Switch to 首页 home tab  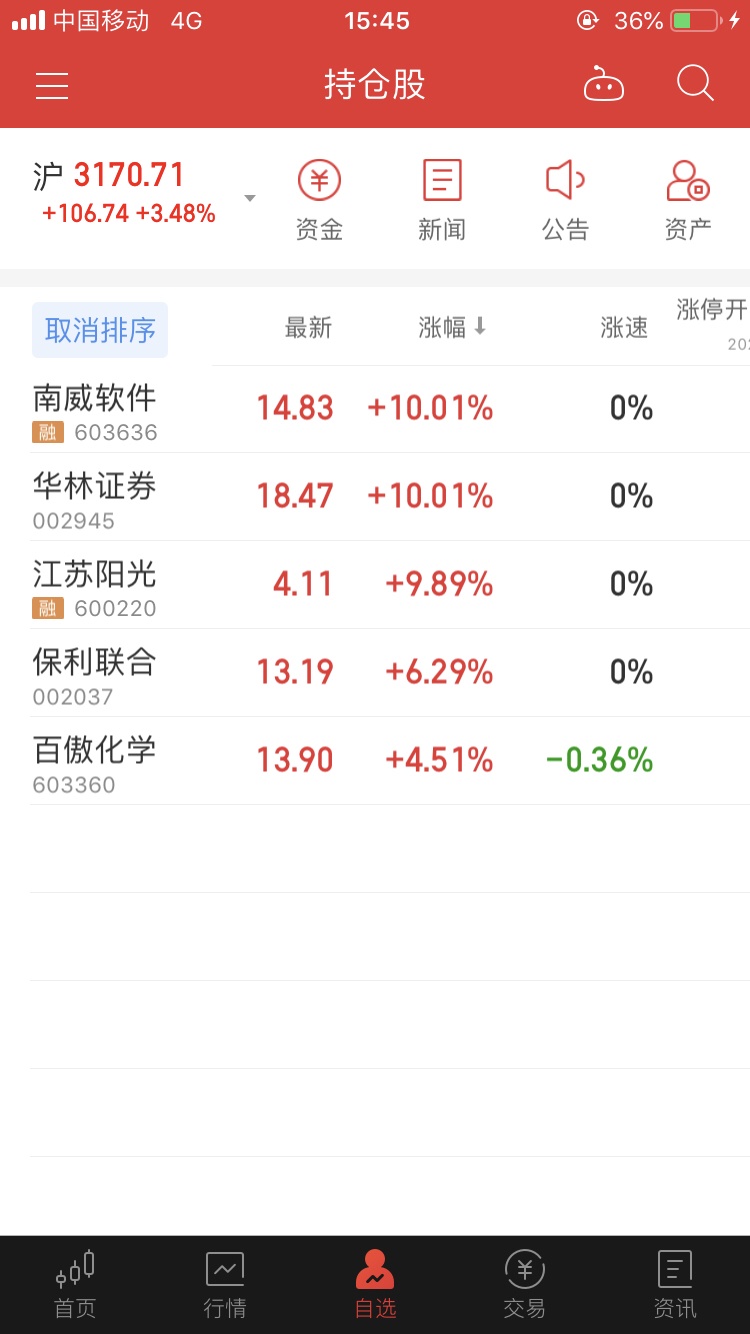click(x=75, y=1285)
